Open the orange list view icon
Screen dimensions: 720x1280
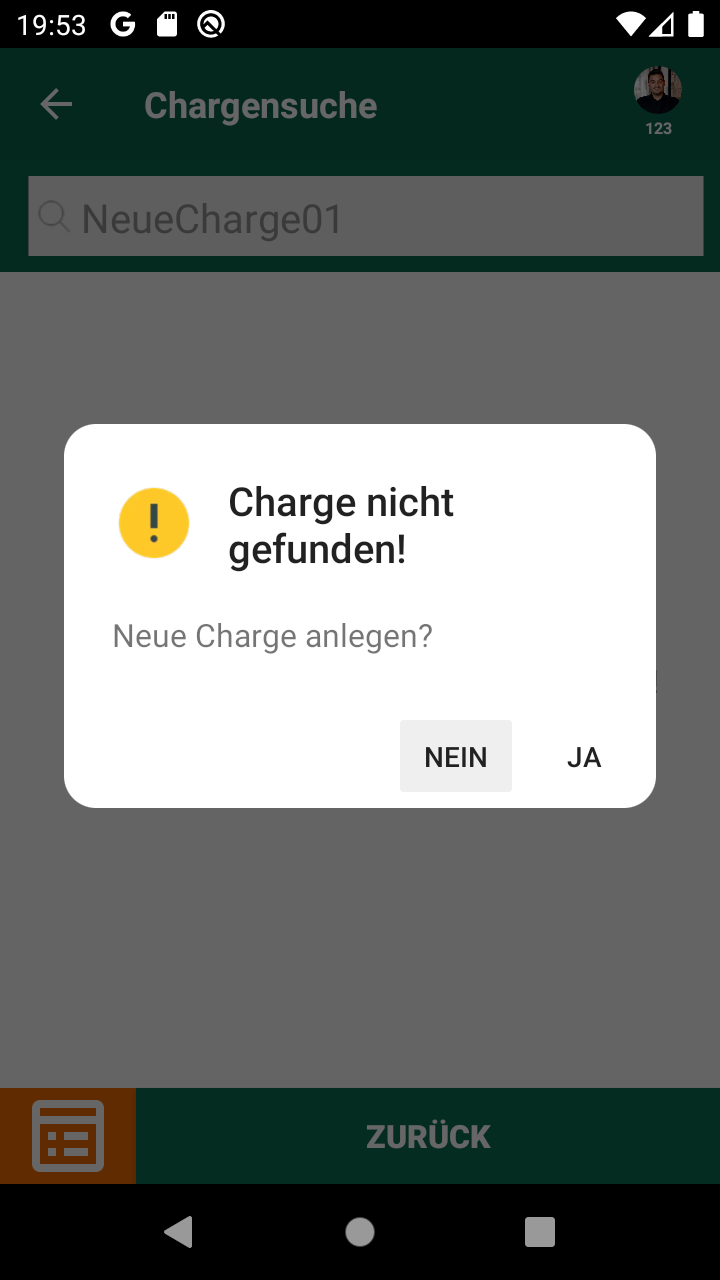click(x=68, y=1136)
